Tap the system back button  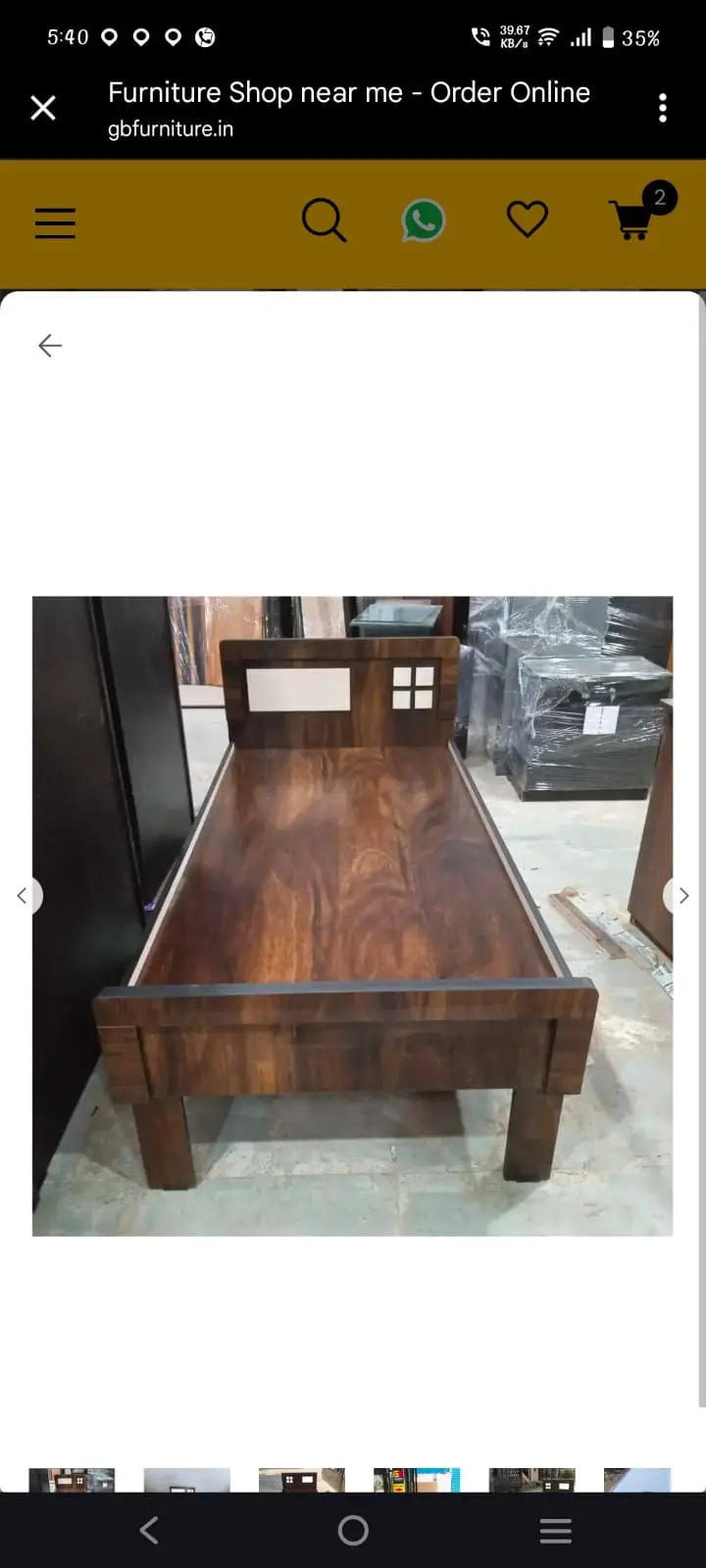(149, 1531)
